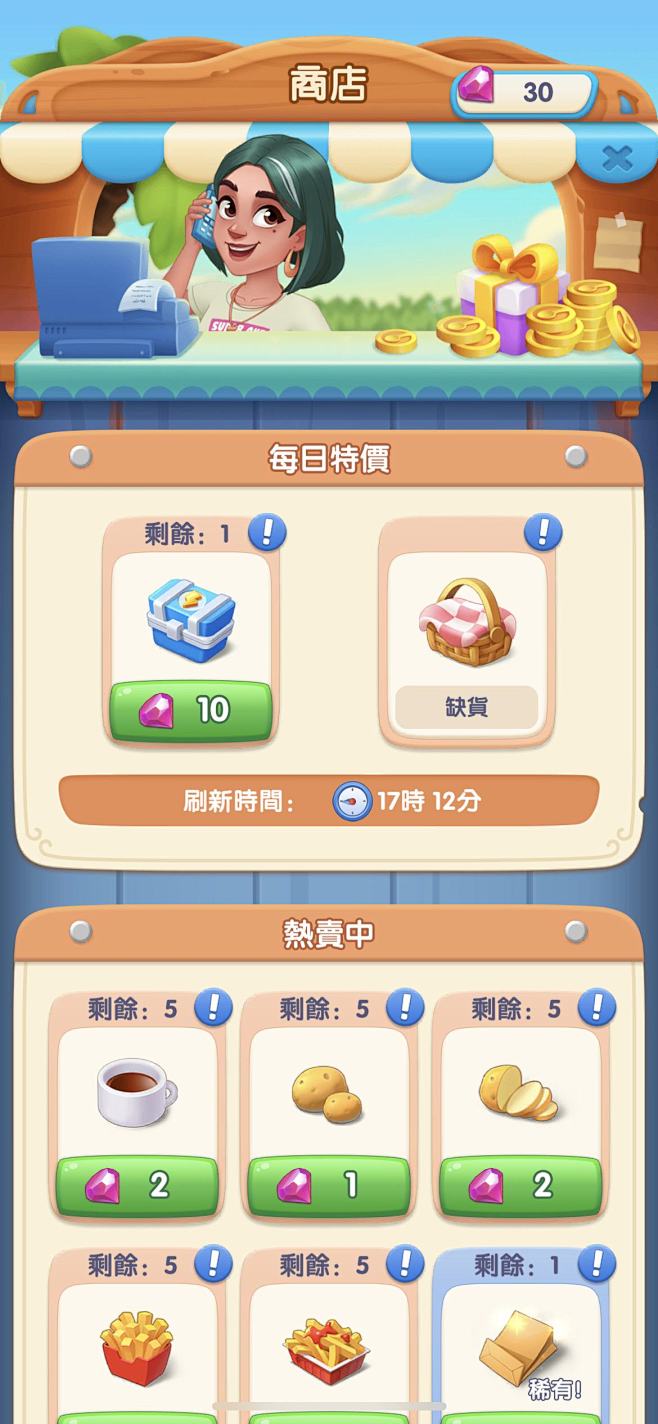658x1424 pixels.
Task: Close the shop window
Action: click(618, 157)
